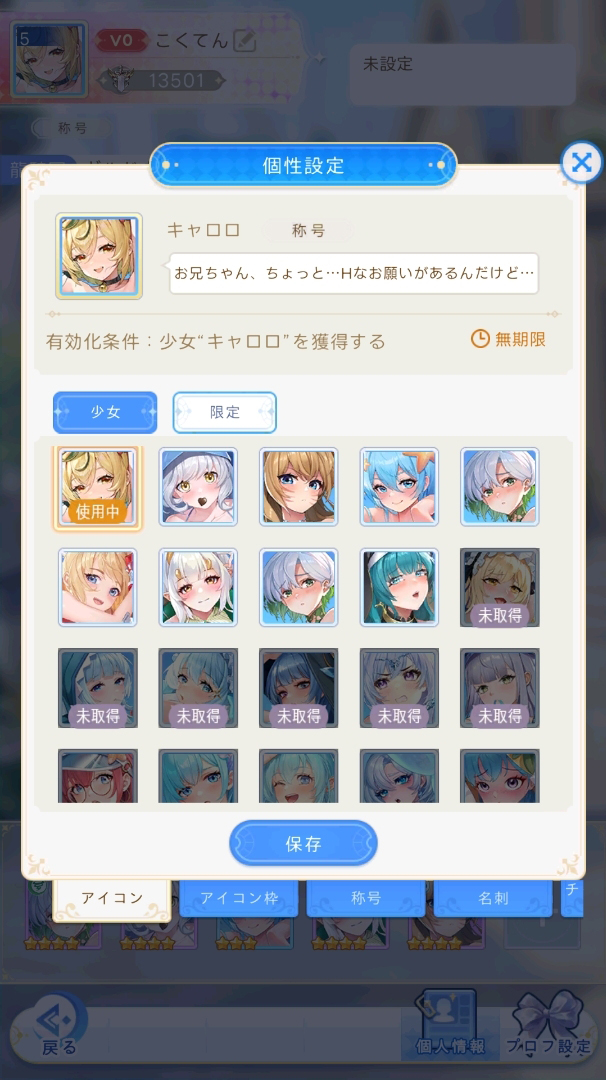Viewport: 606px width, 1080px height.
Task: Open the 名刺 tab
Action: pos(493,898)
